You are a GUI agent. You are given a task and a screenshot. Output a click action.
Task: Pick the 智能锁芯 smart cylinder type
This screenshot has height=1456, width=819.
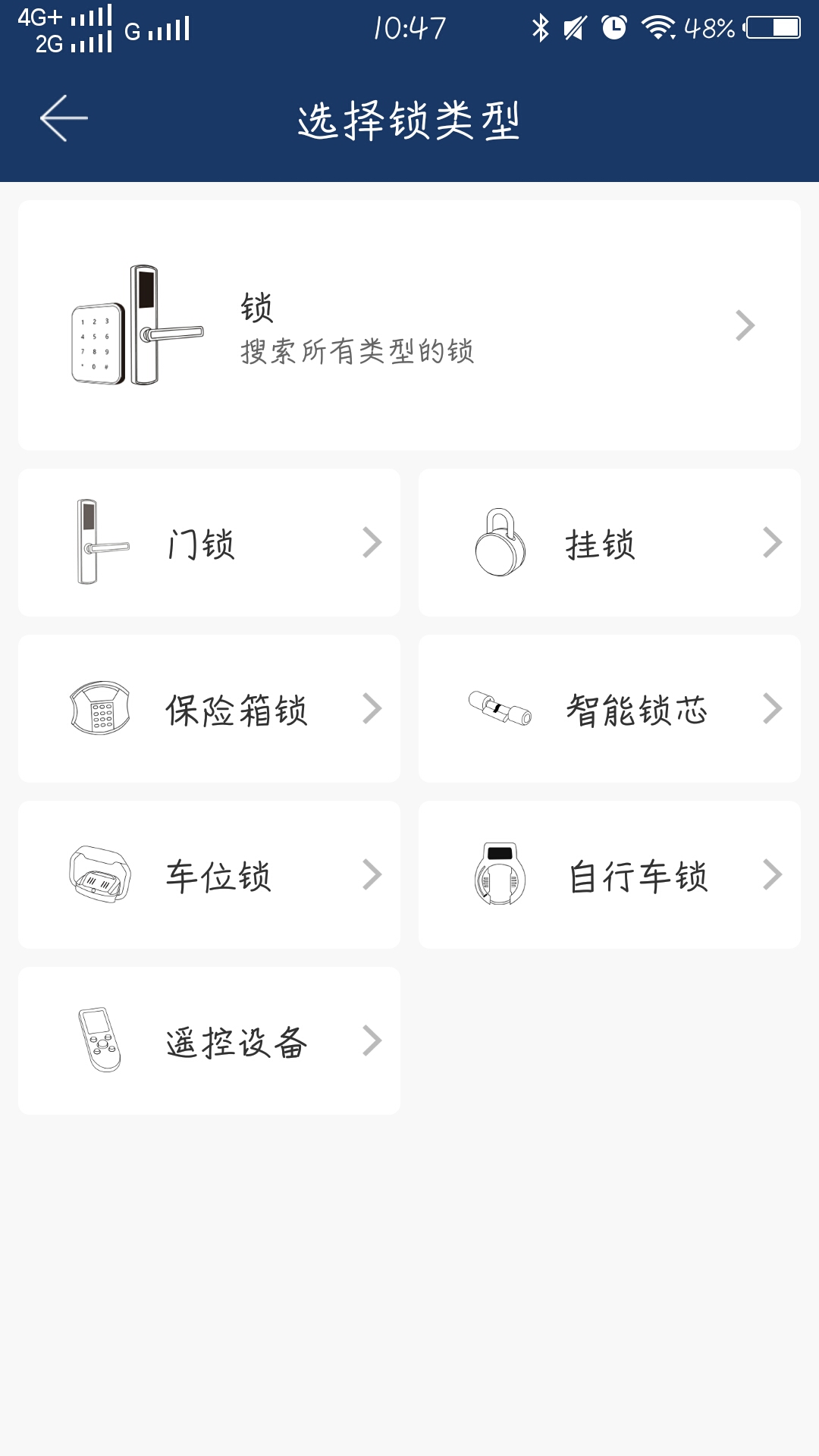[x=610, y=709]
